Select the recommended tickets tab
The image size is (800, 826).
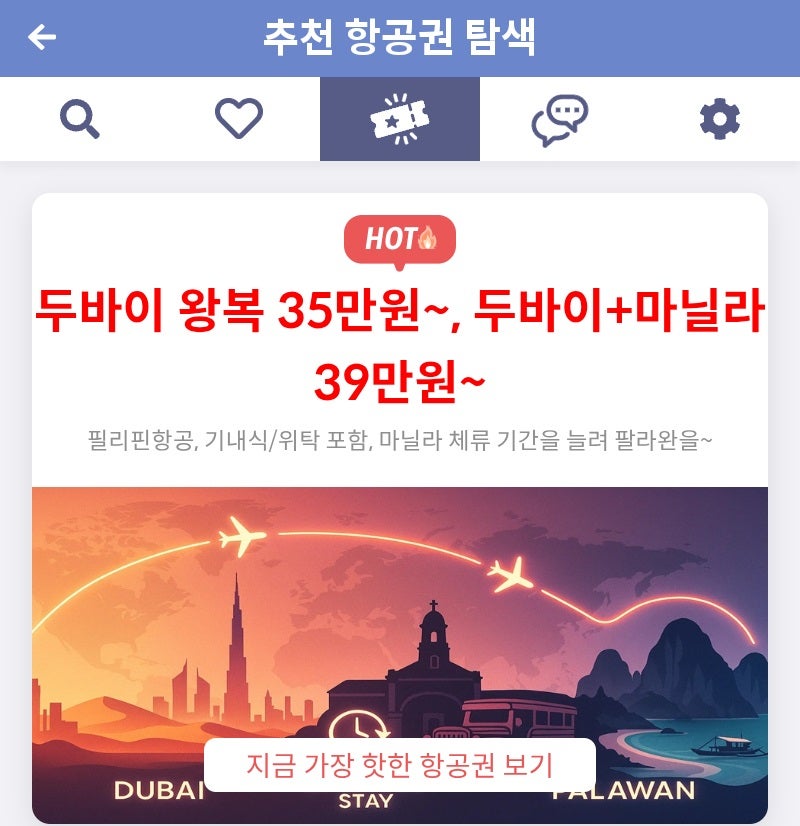click(399, 120)
